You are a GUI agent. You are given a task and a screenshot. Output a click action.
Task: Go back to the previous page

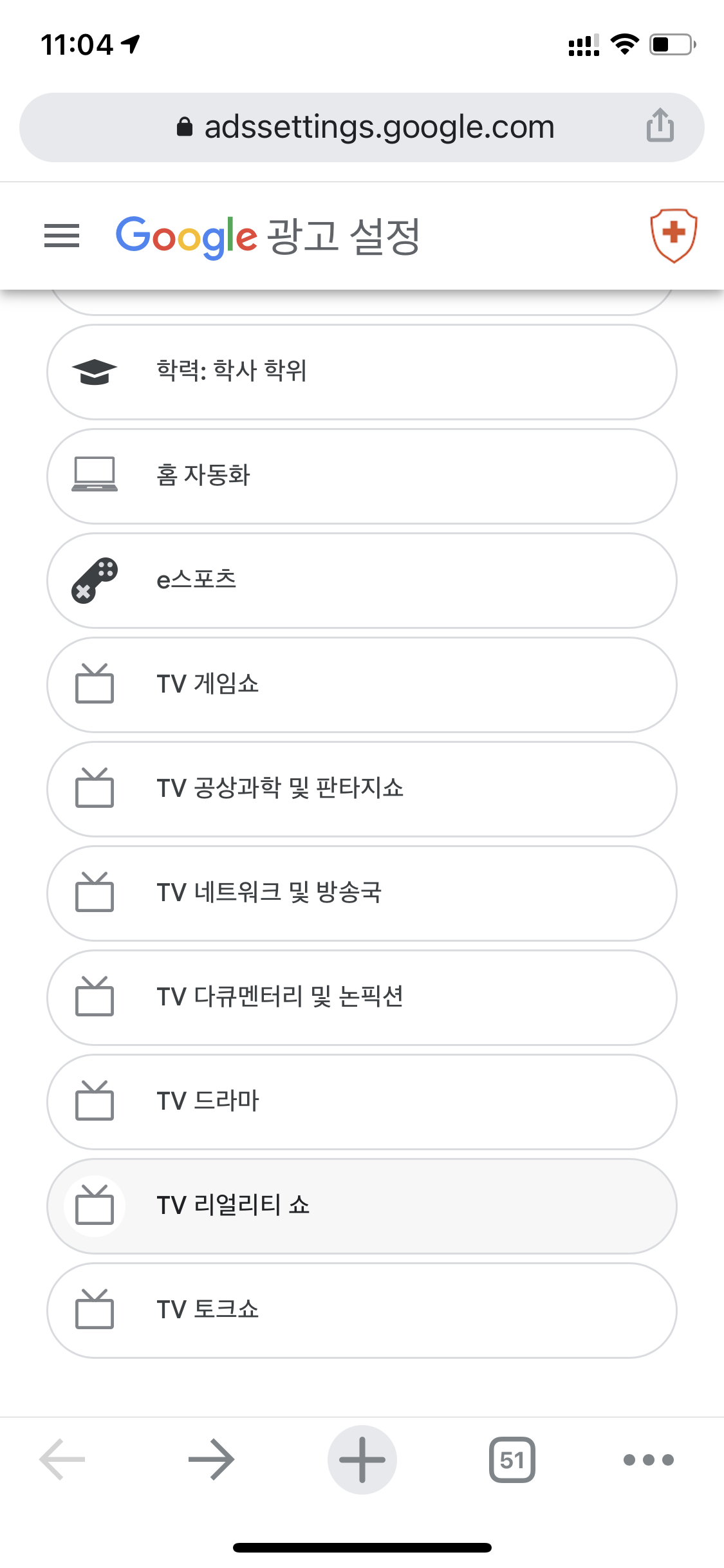(62, 1460)
